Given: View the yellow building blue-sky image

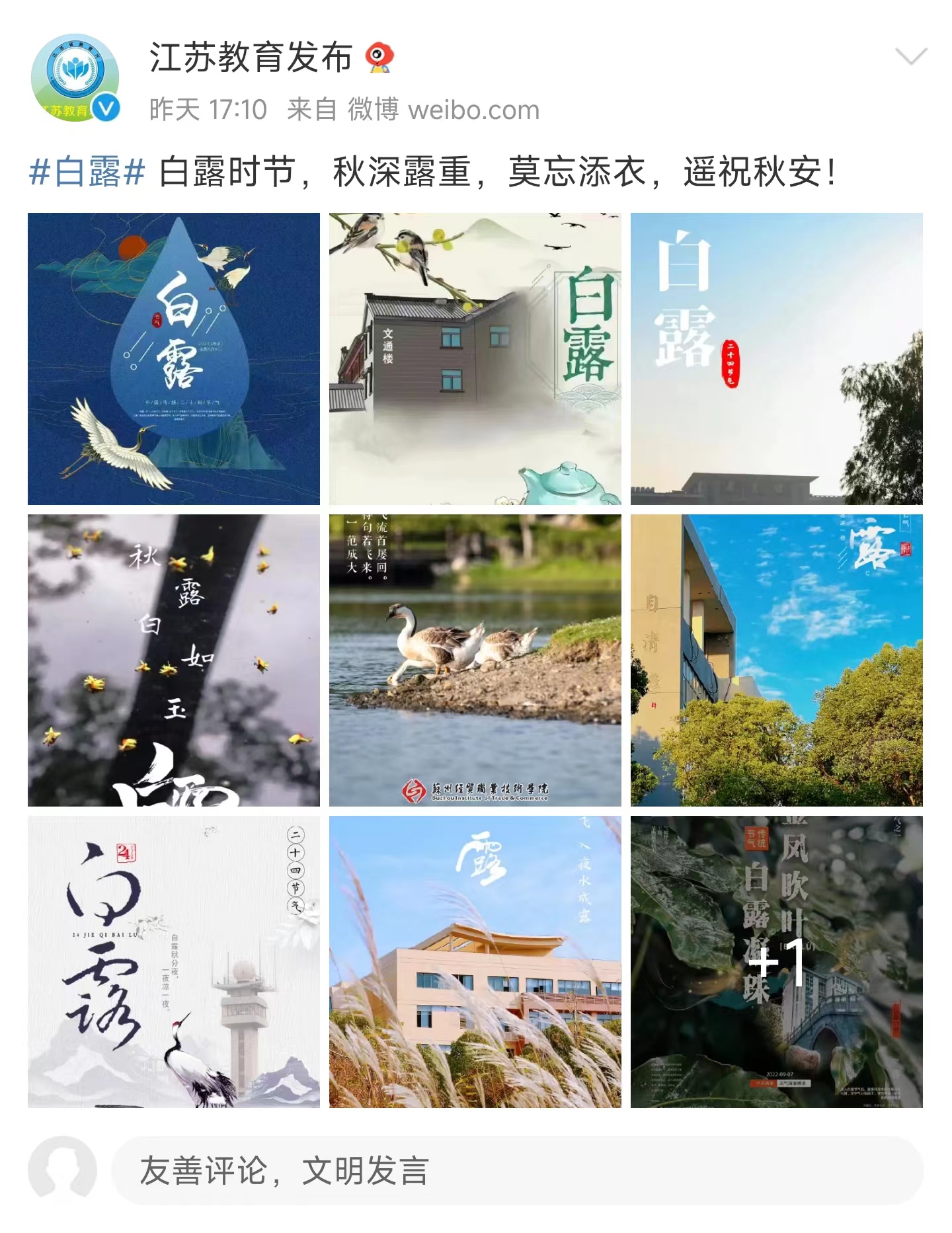Looking at the screenshot, I should [776, 660].
